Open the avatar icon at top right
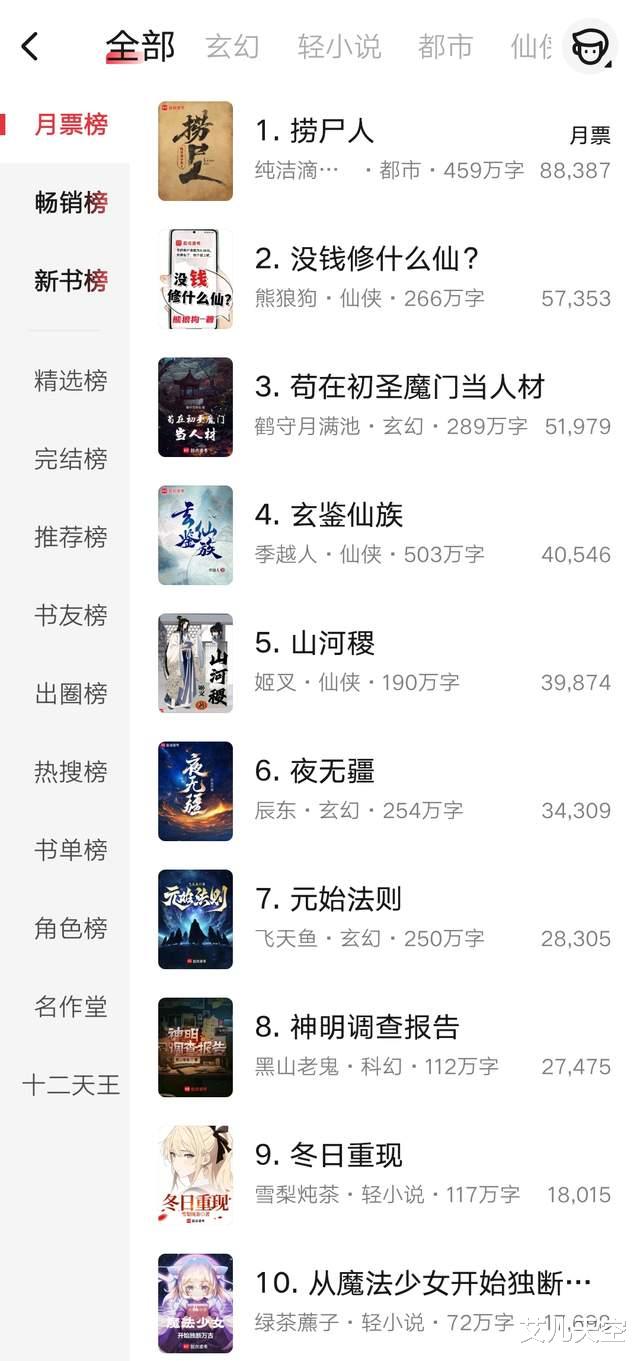The width and height of the screenshot is (640, 1361). tap(590, 46)
